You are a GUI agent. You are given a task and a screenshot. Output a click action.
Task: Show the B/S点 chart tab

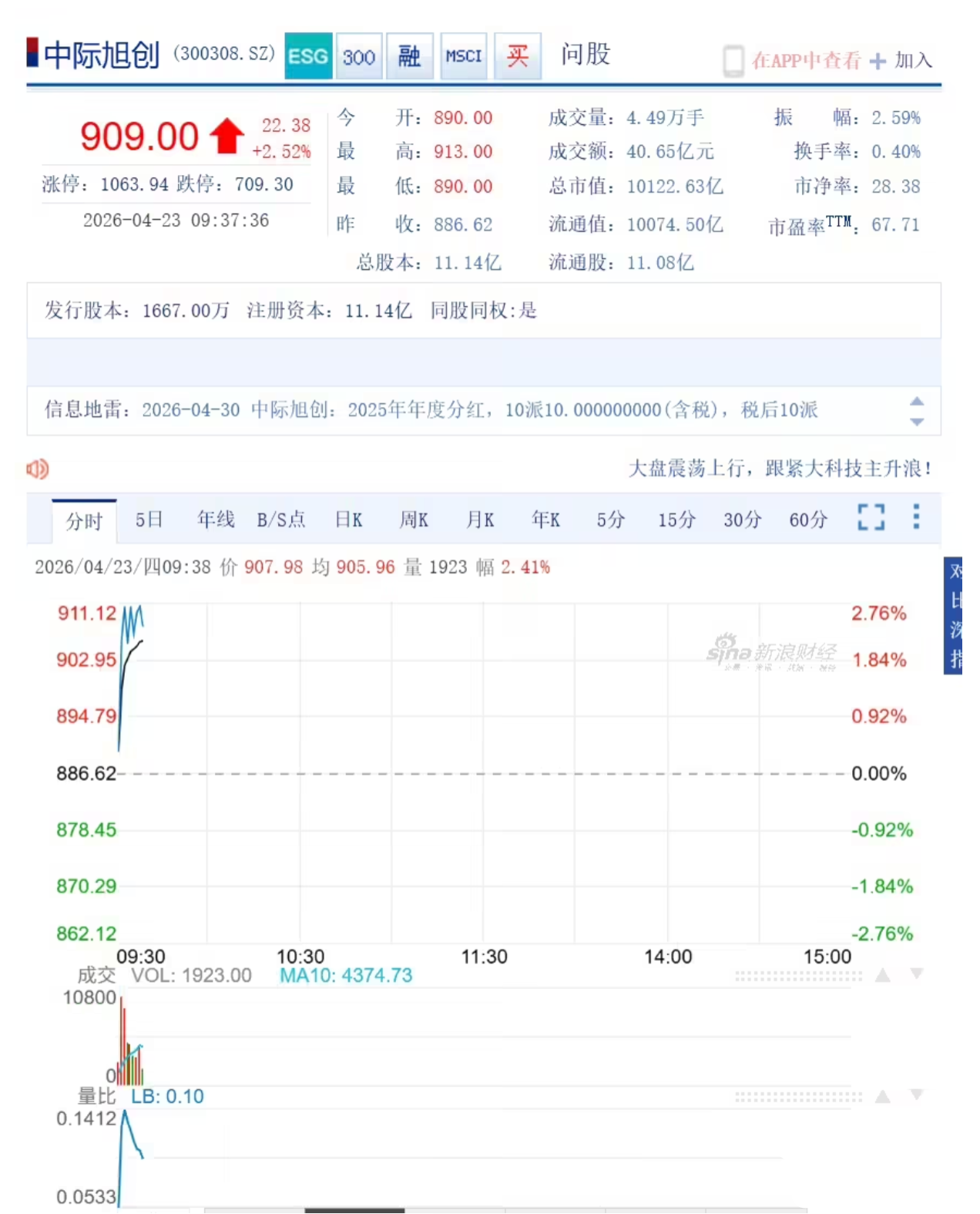(281, 520)
